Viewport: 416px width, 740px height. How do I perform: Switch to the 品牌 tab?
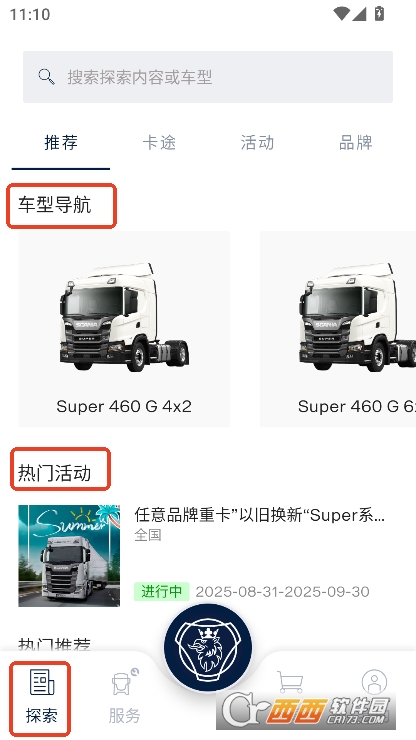pos(356,143)
